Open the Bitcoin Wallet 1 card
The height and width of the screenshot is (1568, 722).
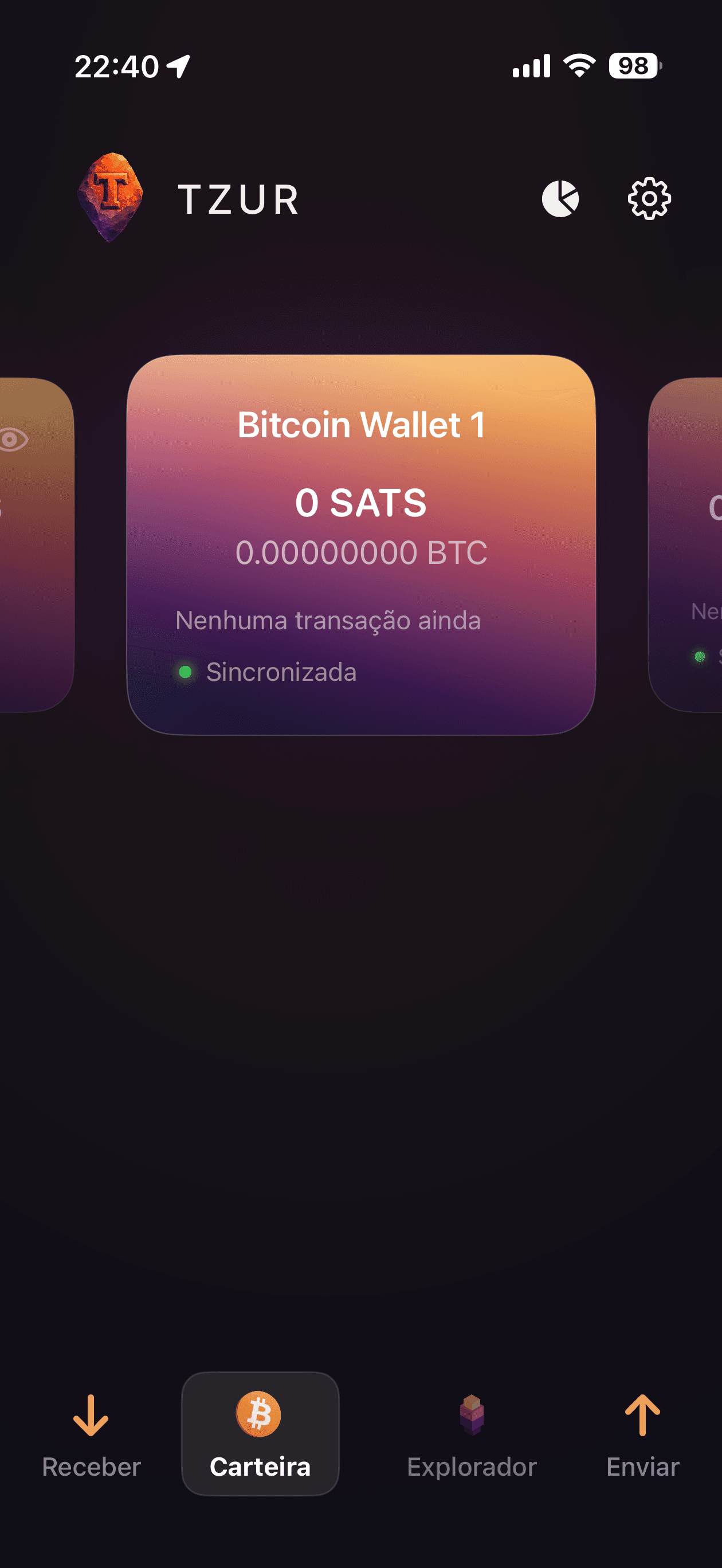coord(361,544)
